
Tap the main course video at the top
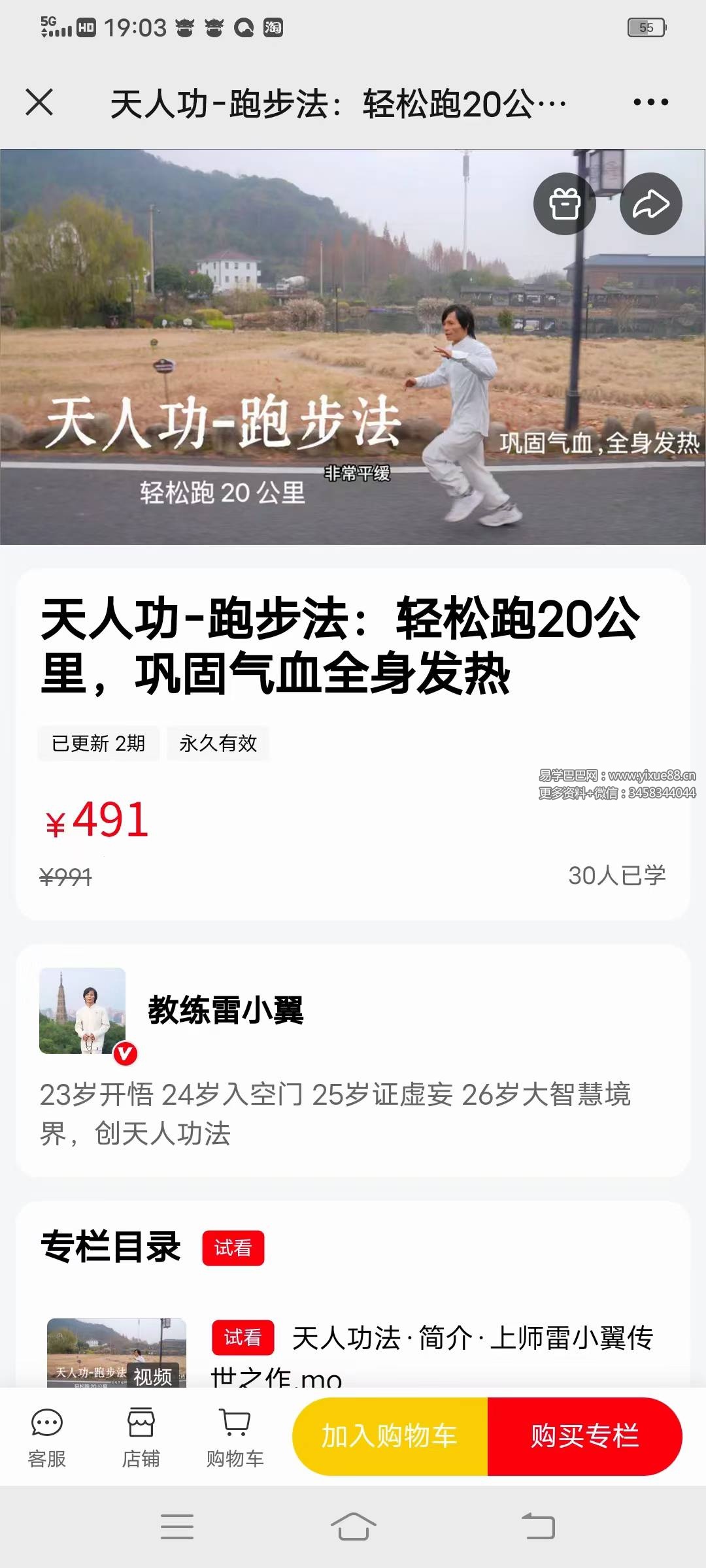click(353, 346)
